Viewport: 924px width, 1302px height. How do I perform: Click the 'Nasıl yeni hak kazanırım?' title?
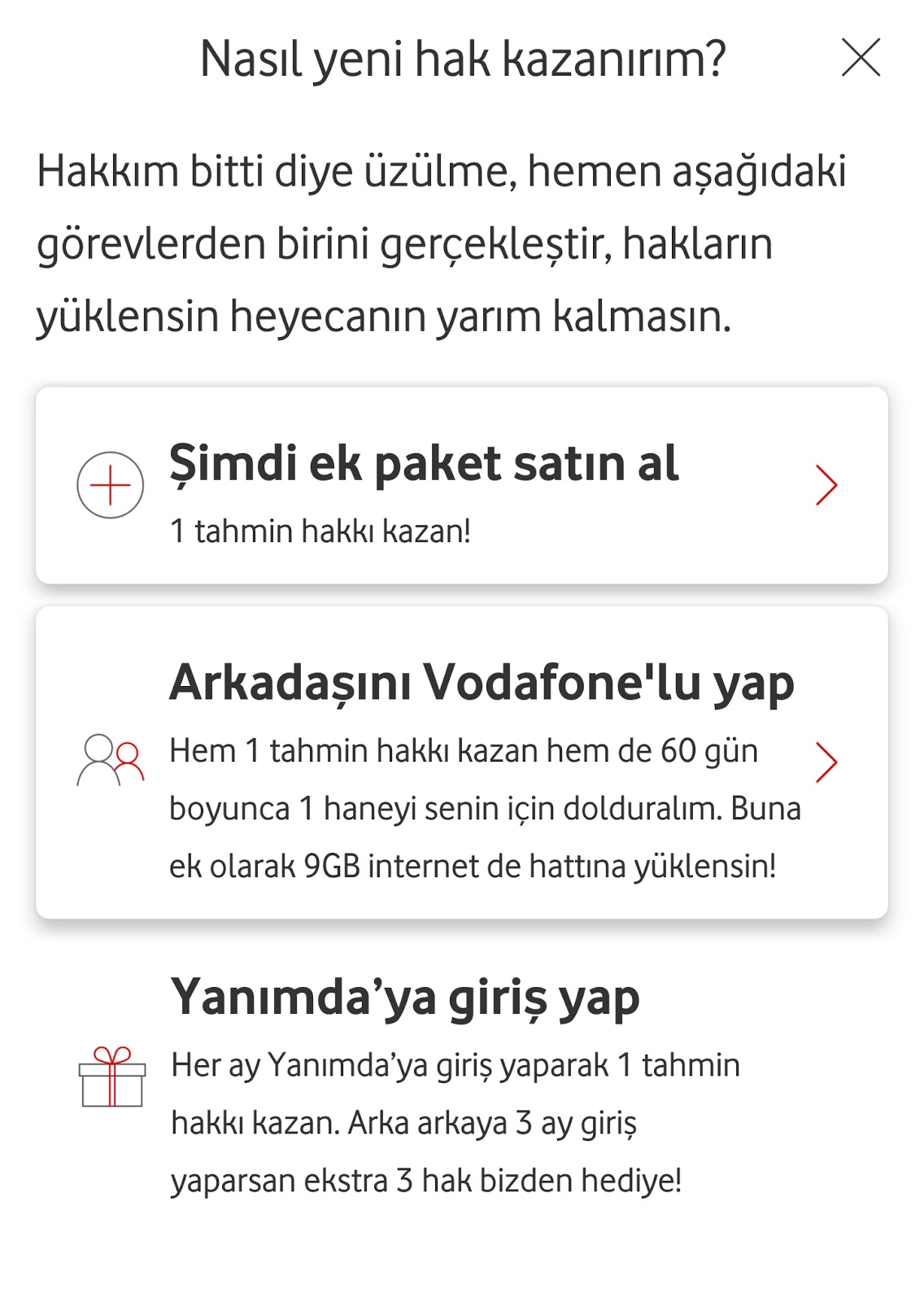[x=462, y=59]
